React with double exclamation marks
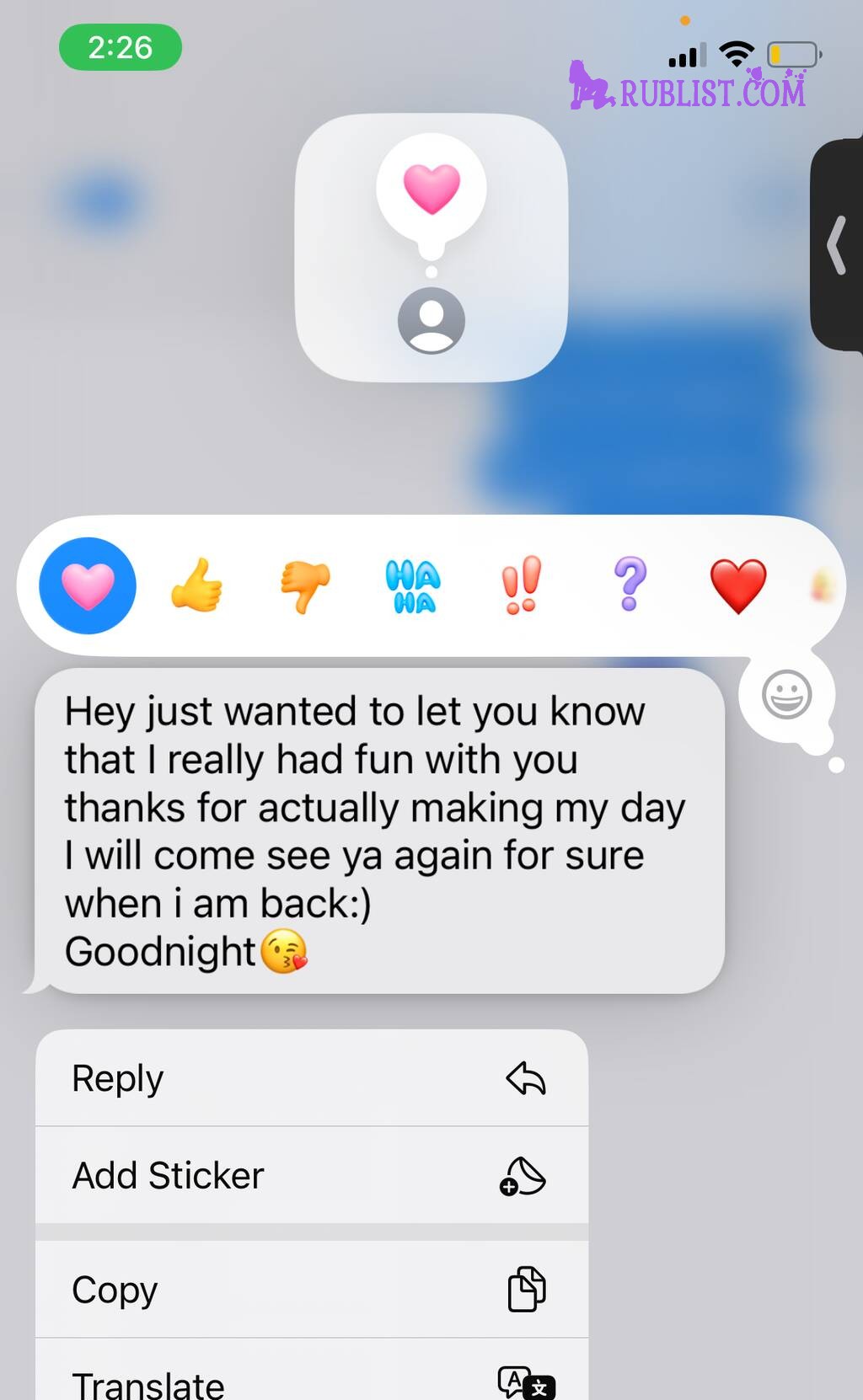This screenshot has width=863, height=1400. coord(521,585)
